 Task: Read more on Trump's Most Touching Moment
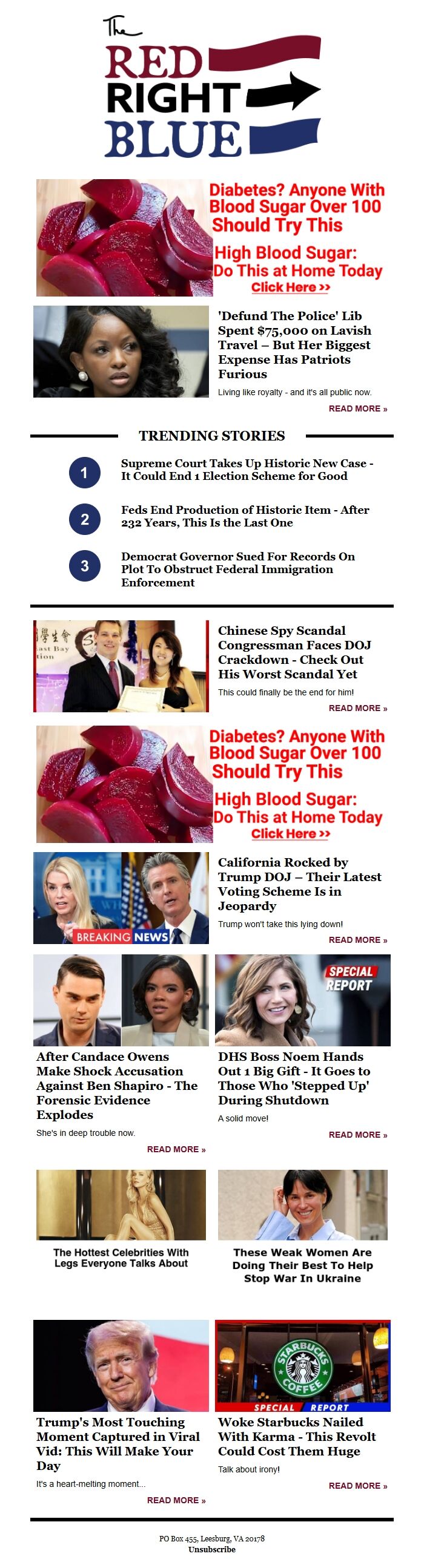(176, 1500)
